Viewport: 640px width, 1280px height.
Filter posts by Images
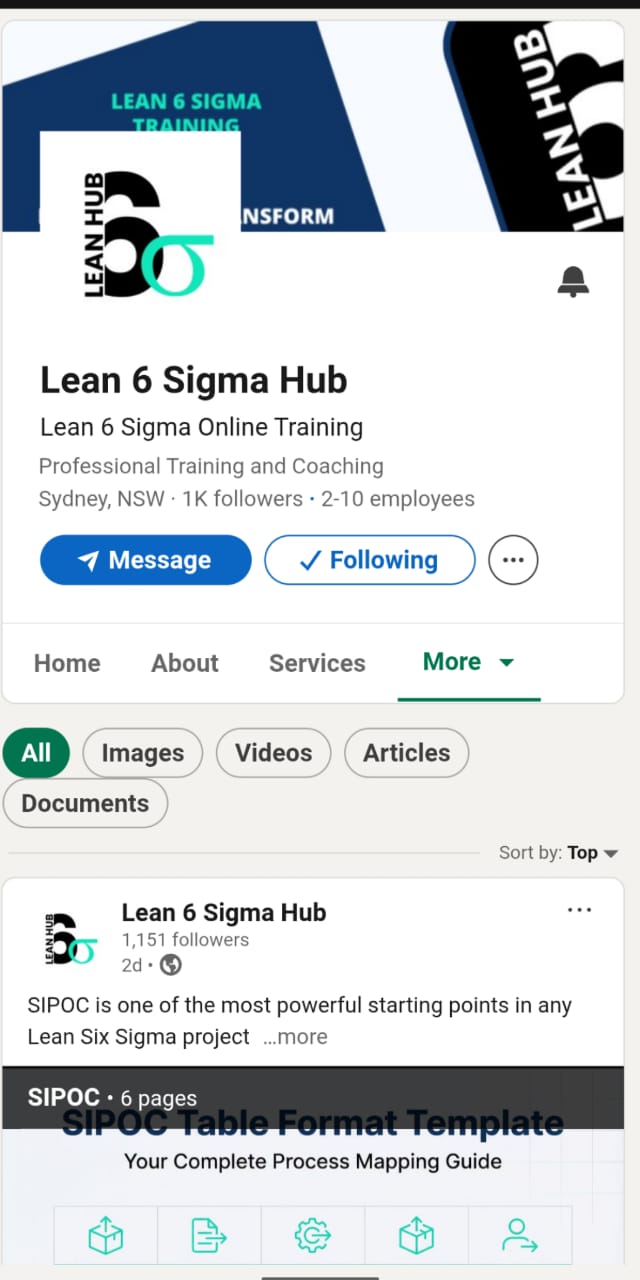(143, 753)
